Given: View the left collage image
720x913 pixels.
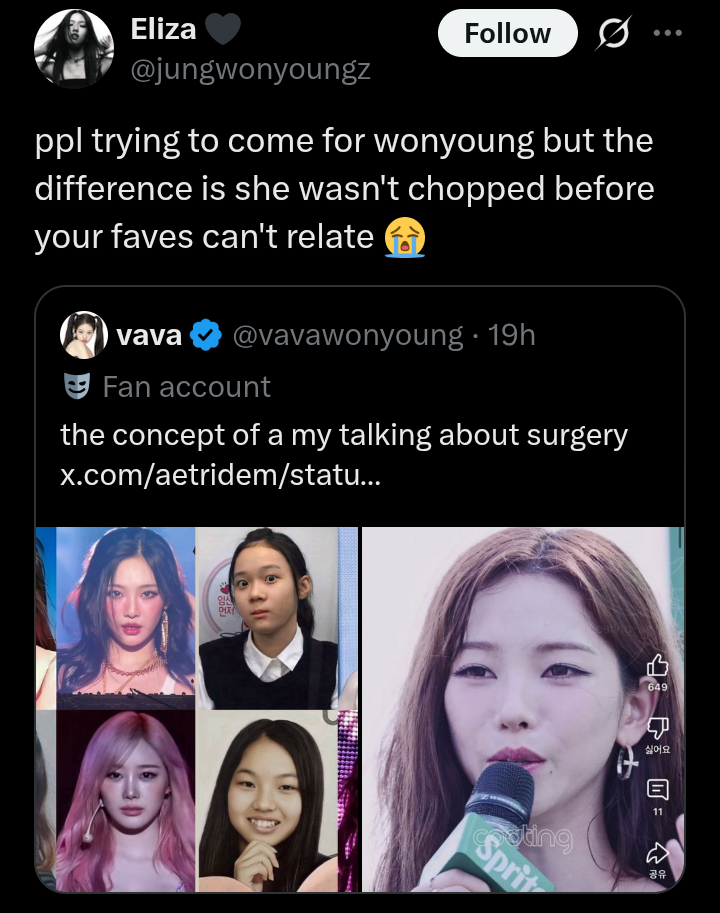Looking at the screenshot, I should [197, 709].
